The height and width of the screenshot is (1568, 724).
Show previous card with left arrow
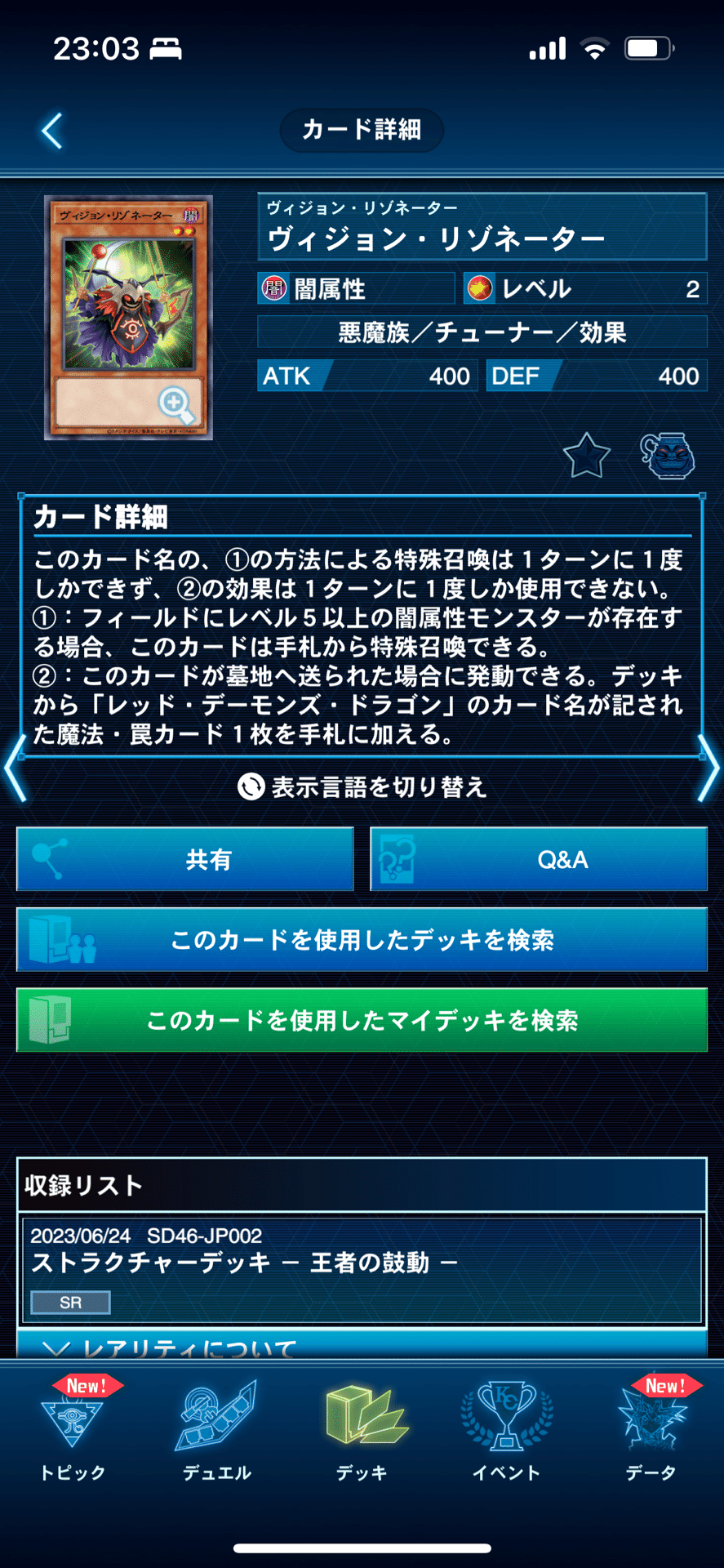[15, 768]
